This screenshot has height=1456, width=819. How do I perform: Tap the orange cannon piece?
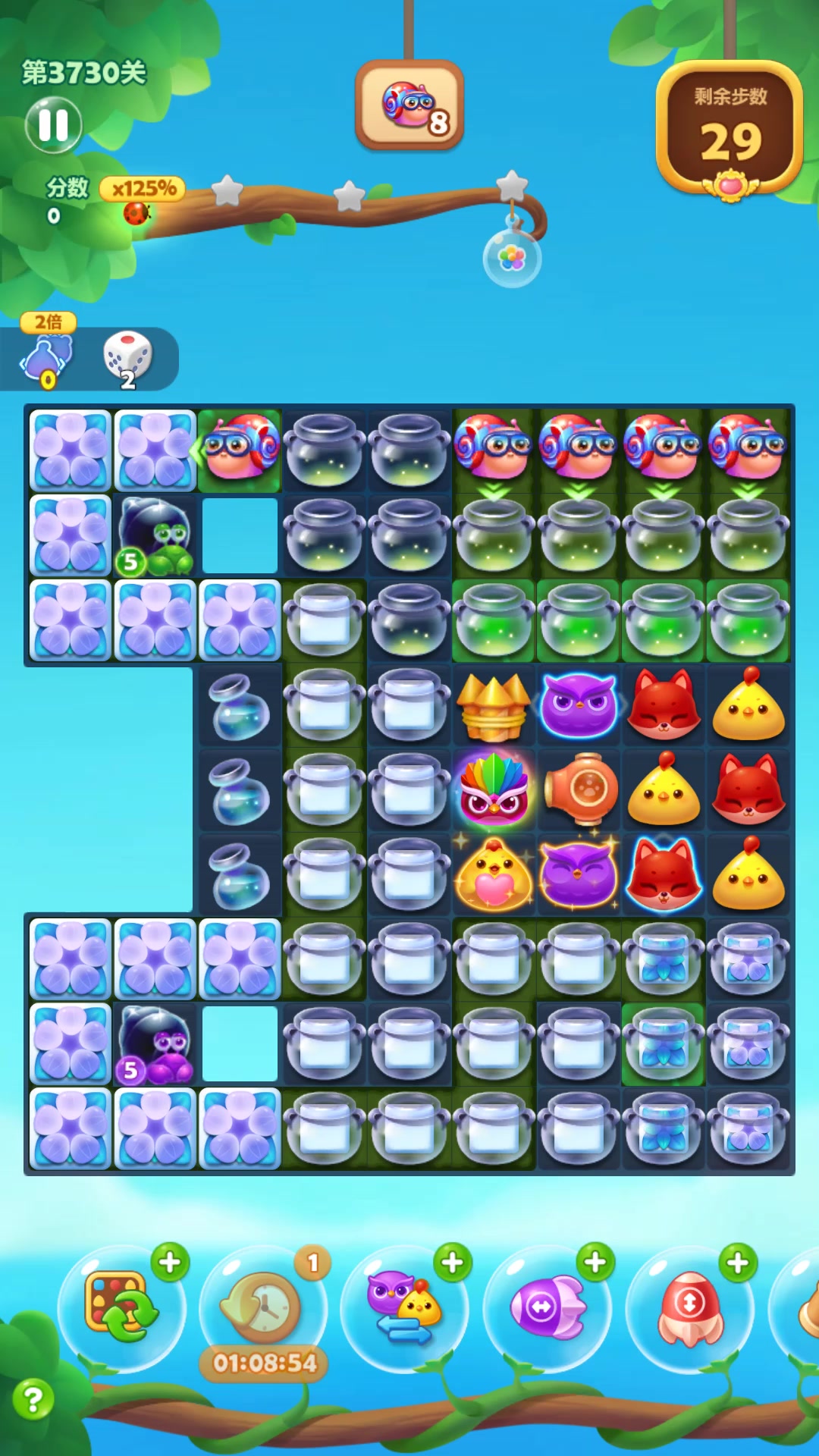point(580,789)
